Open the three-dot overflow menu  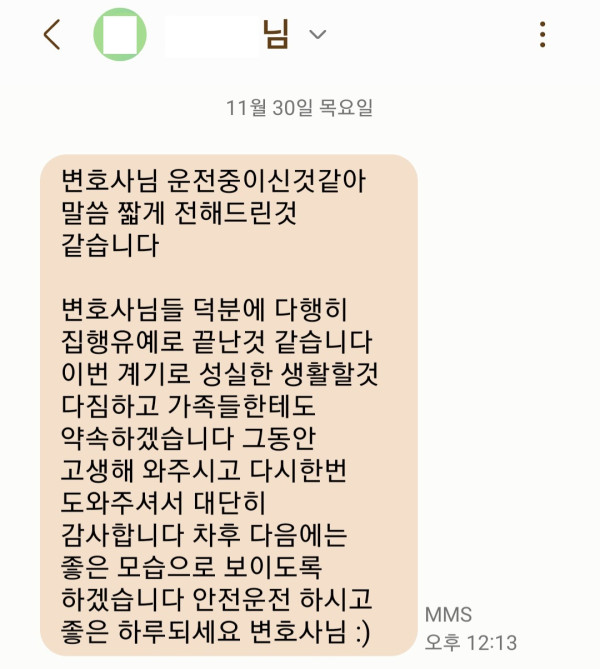tap(542, 35)
